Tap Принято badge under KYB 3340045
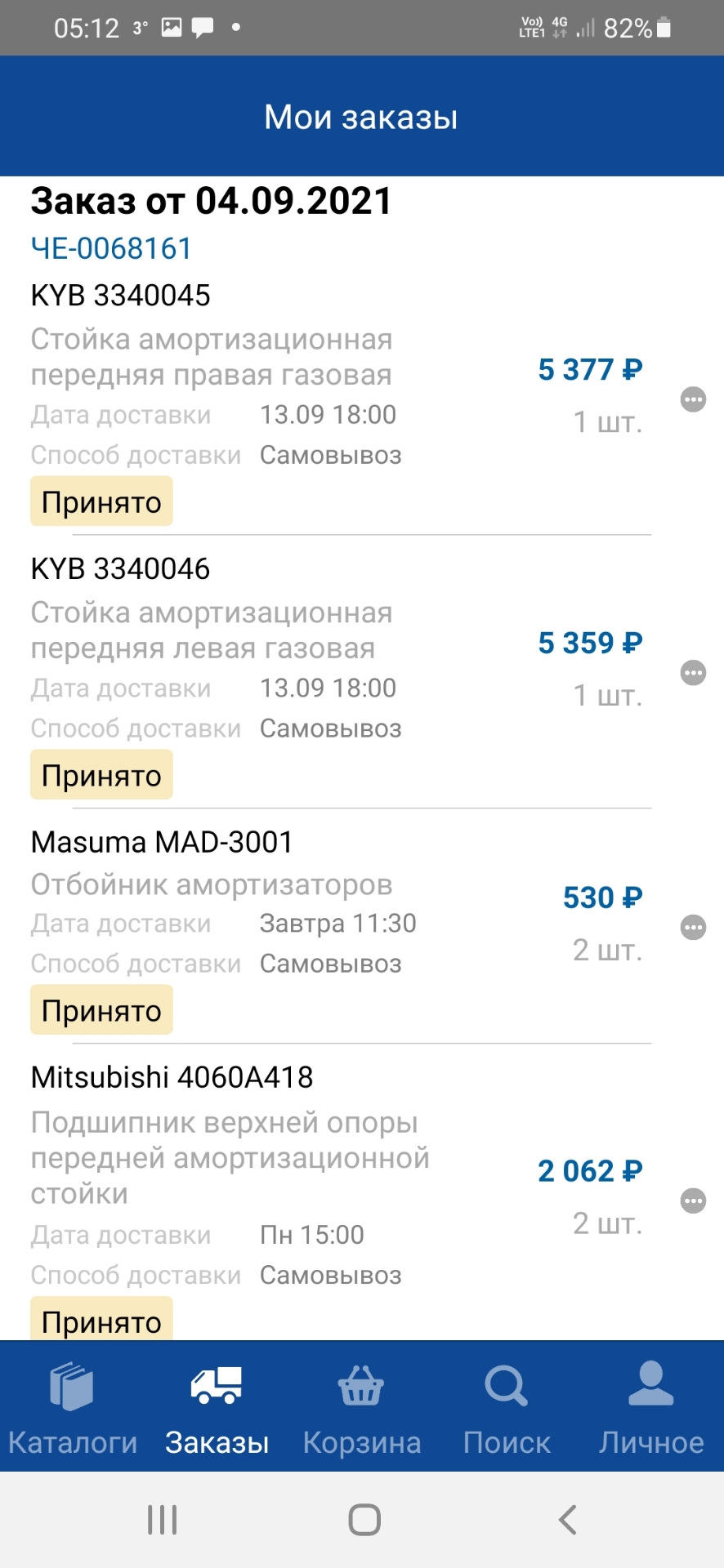 (101, 501)
